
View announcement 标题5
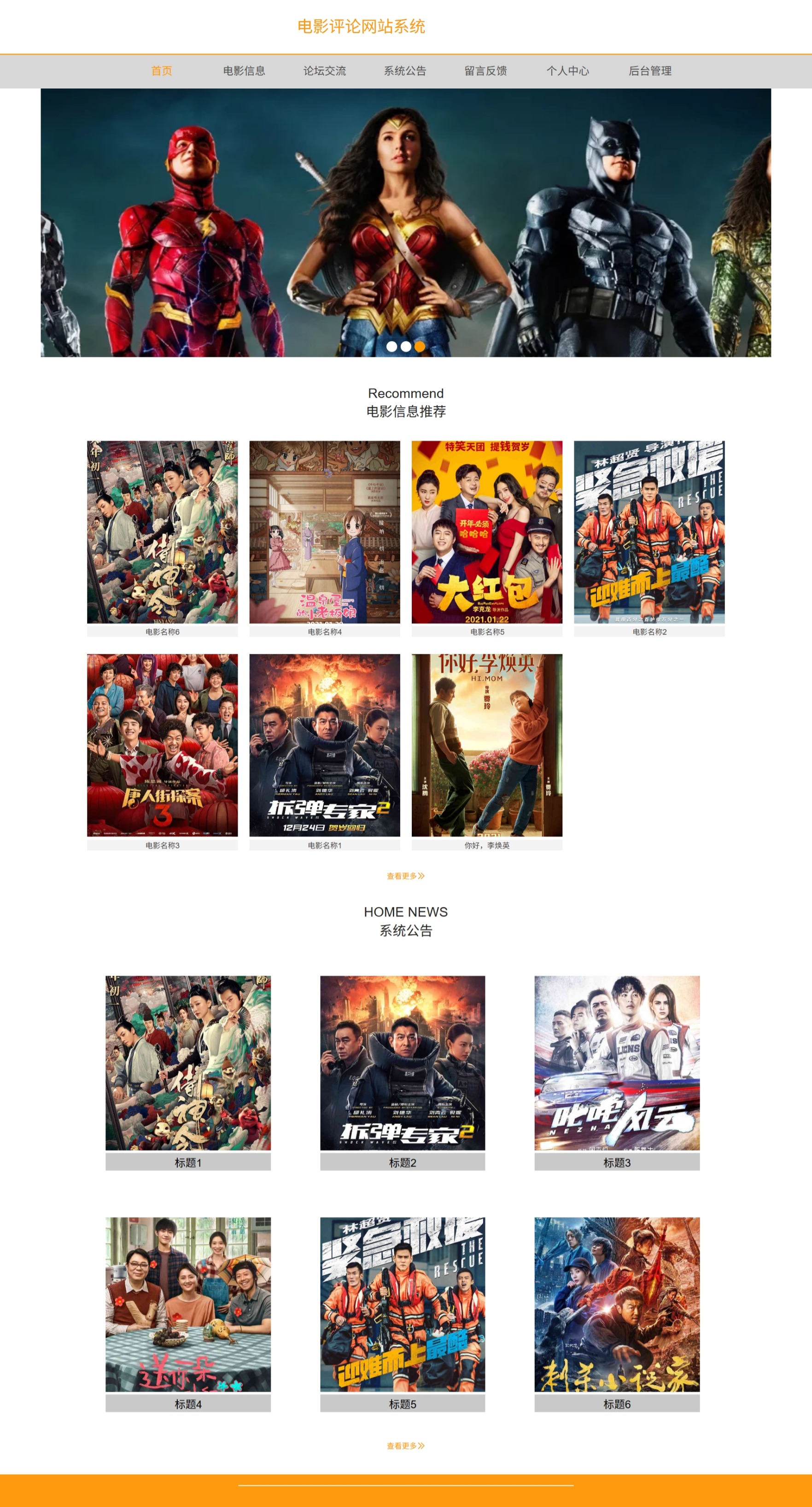pos(403,1314)
